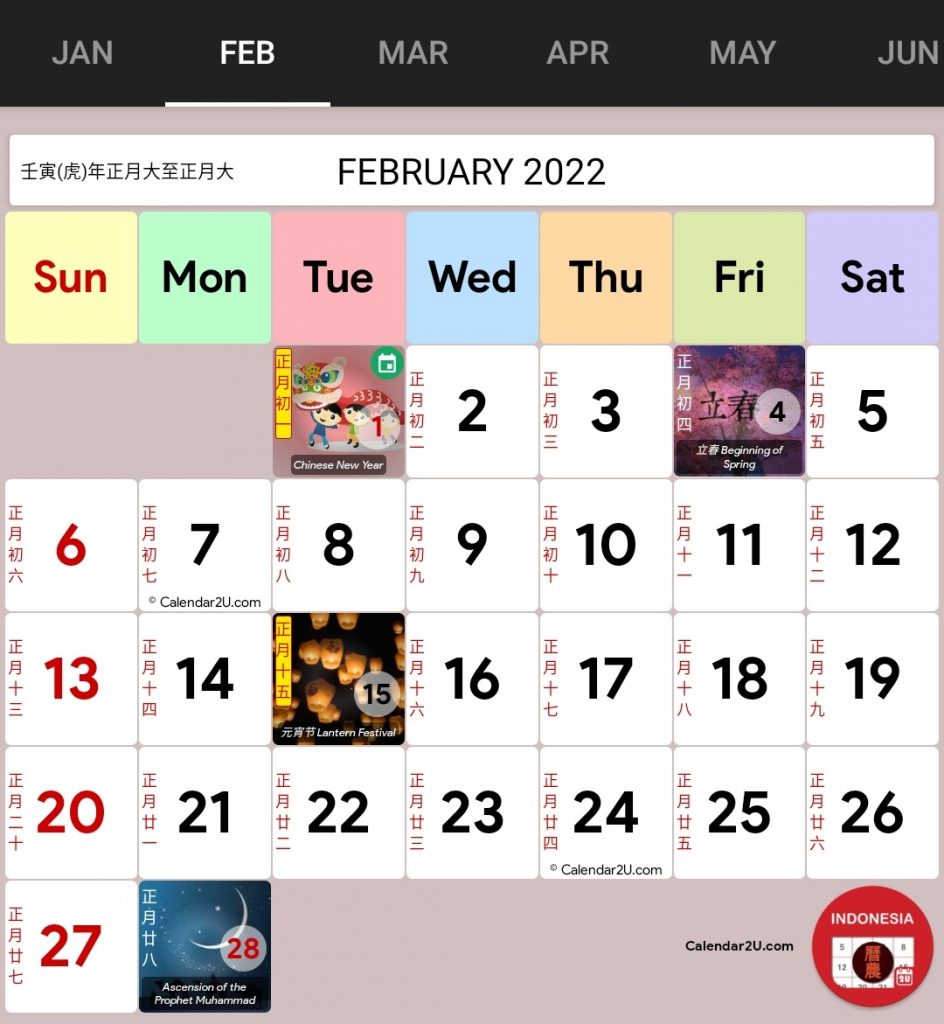Open the Chinese New Year day tile
This screenshot has height=1024, width=944.
tap(338, 411)
